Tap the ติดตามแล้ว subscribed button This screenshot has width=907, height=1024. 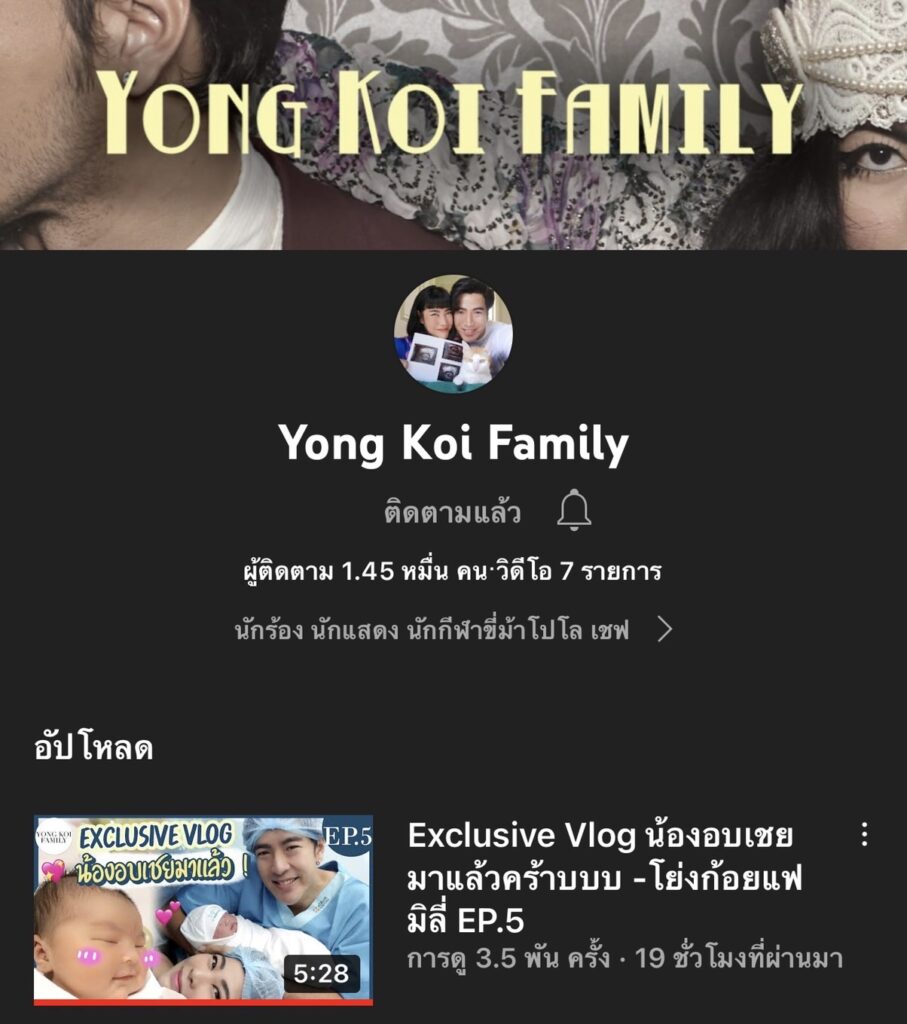pyautogui.click(x=452, y=514)
